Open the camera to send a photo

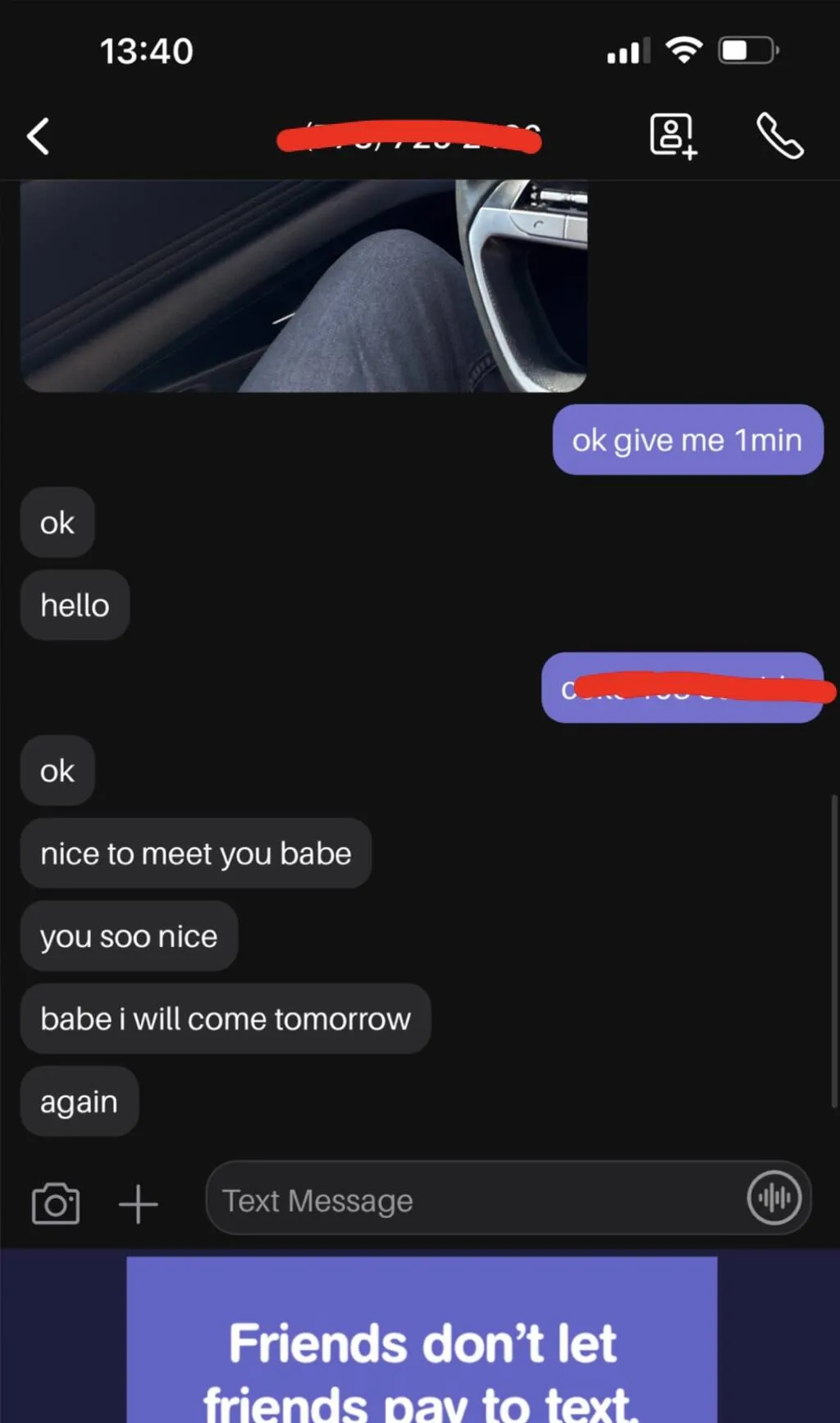pyautogui.click(x=56, y=1204)
